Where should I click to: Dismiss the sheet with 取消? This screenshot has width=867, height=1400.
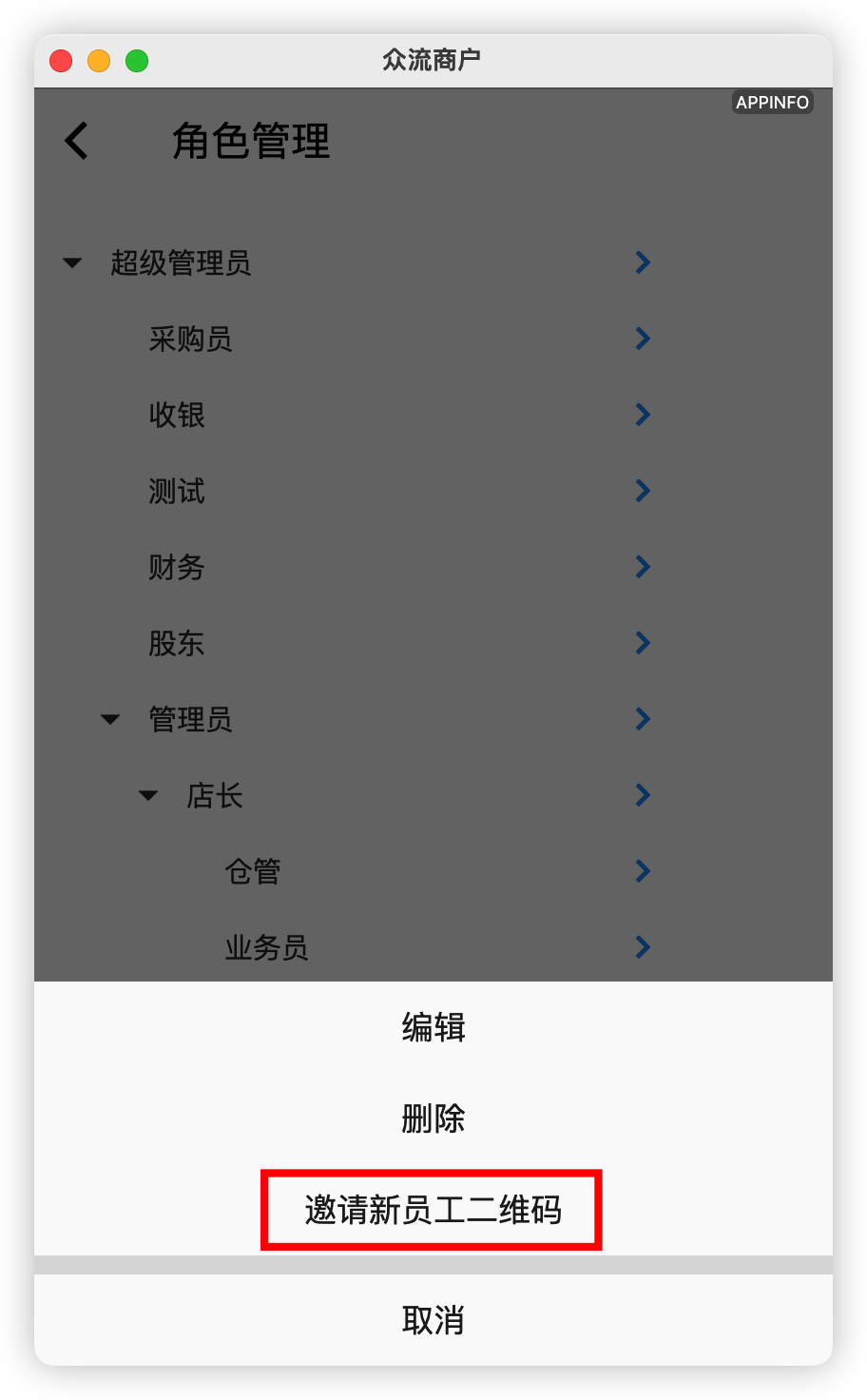coord(433,1320)
